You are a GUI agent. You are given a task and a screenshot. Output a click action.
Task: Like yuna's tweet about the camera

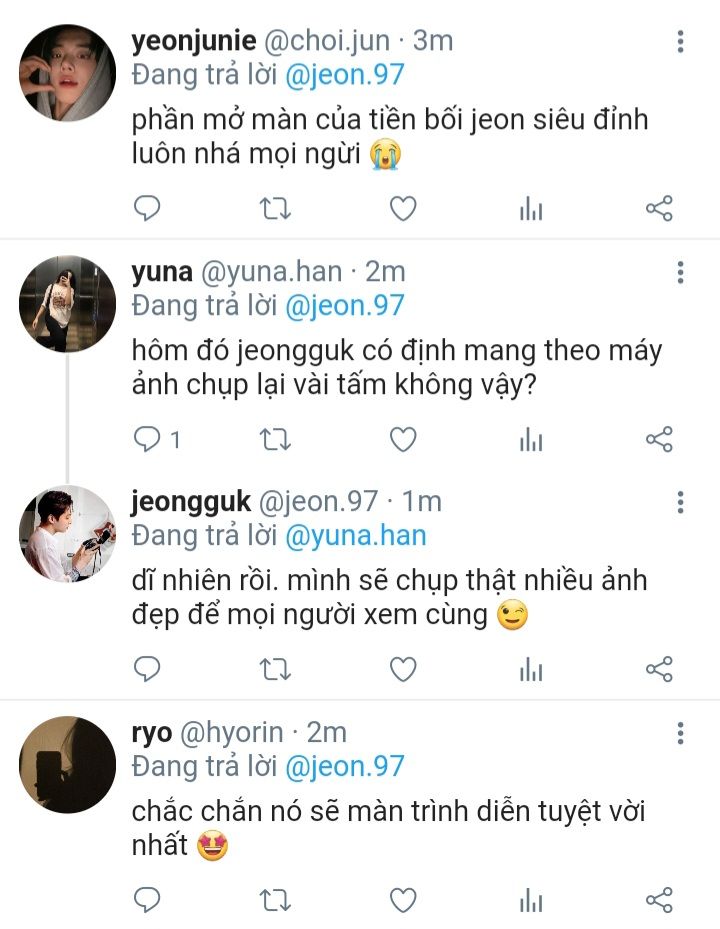(x=402, y=439)
